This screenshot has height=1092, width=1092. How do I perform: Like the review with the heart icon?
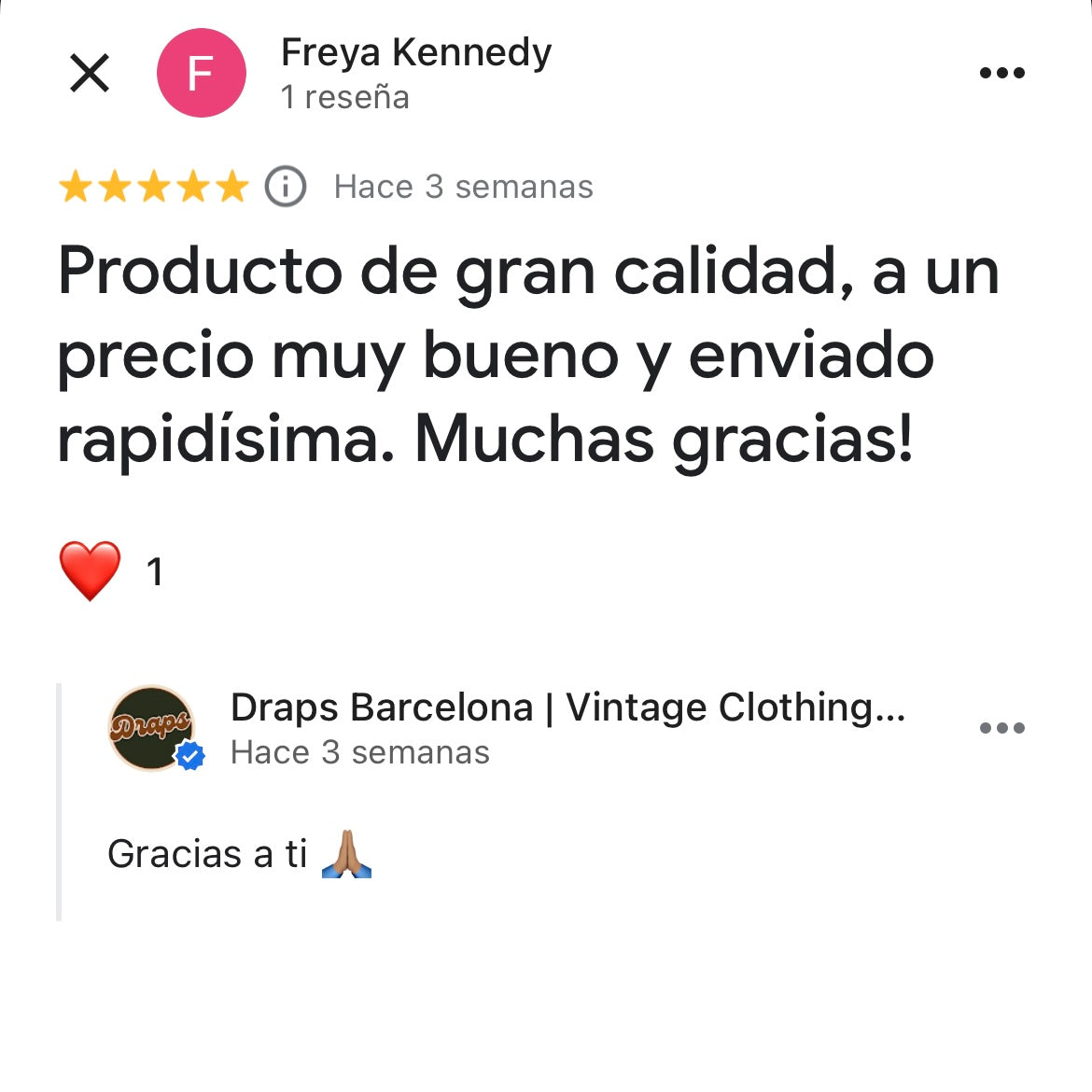point(91,570)
